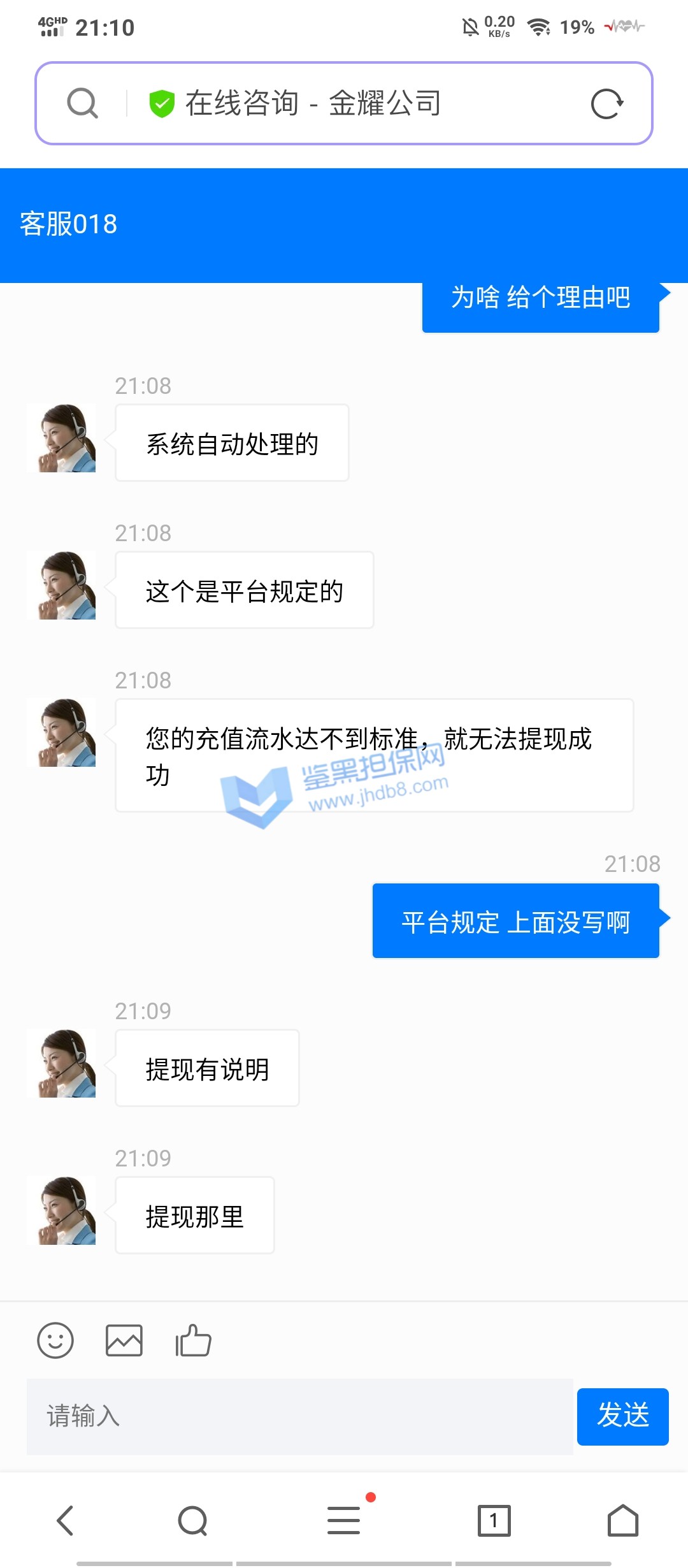Attach an image to the chat
The height and width of the screenshot is (1568, 688).
click(x=124, y=1340)
